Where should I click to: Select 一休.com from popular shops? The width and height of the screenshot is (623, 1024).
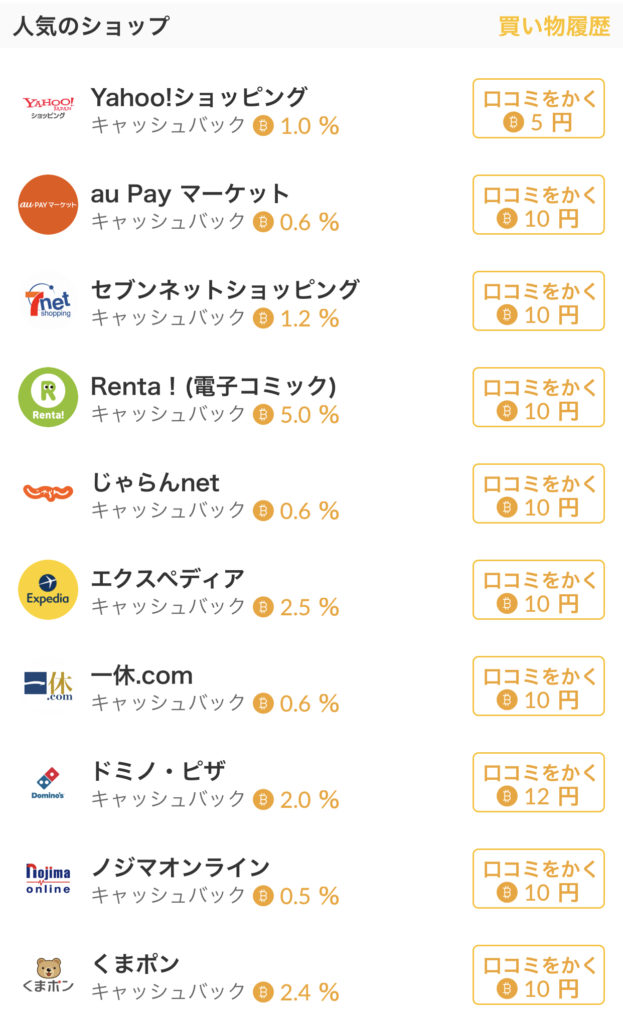(235, 687)
